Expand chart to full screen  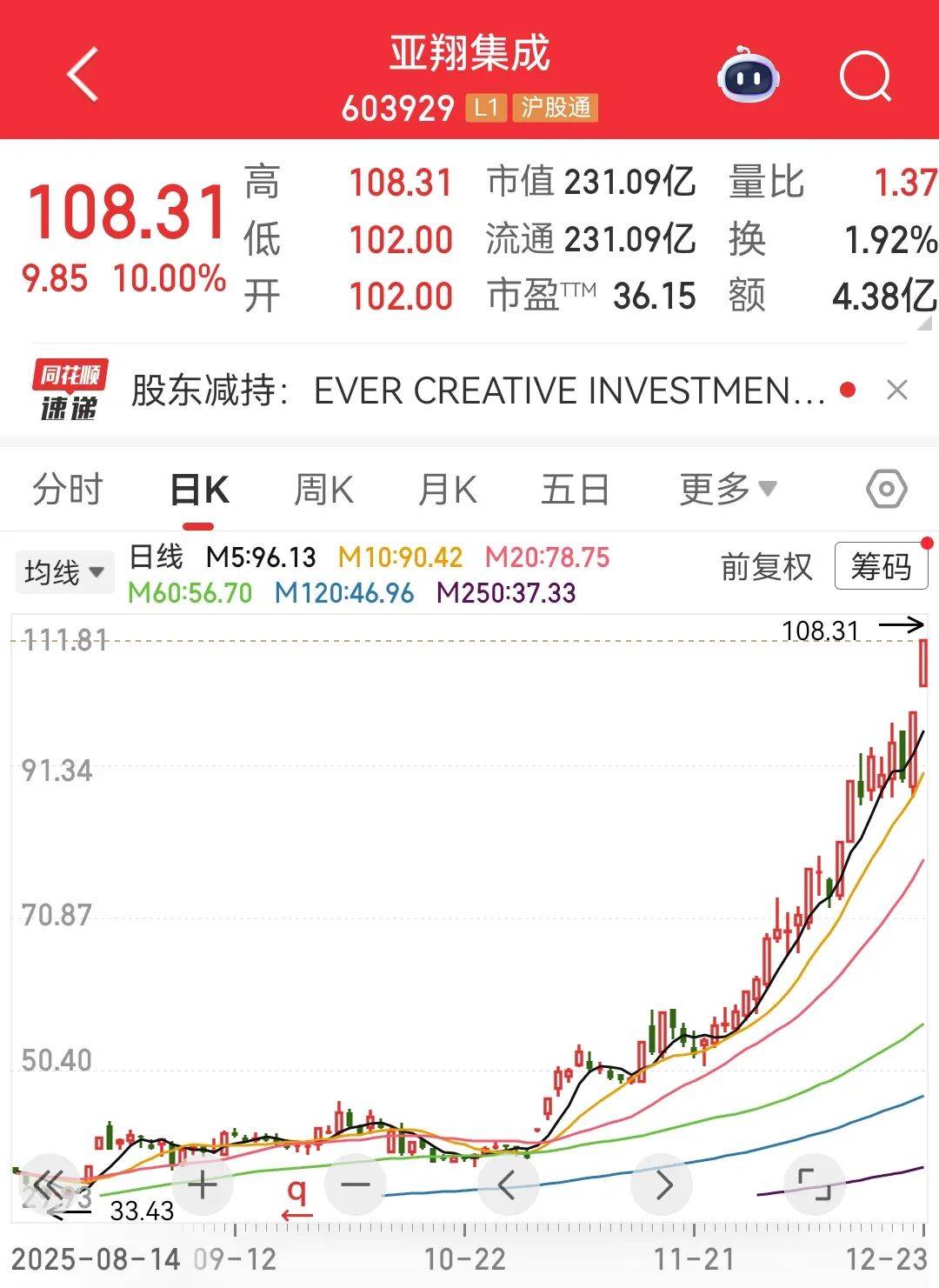point(815,1185)
